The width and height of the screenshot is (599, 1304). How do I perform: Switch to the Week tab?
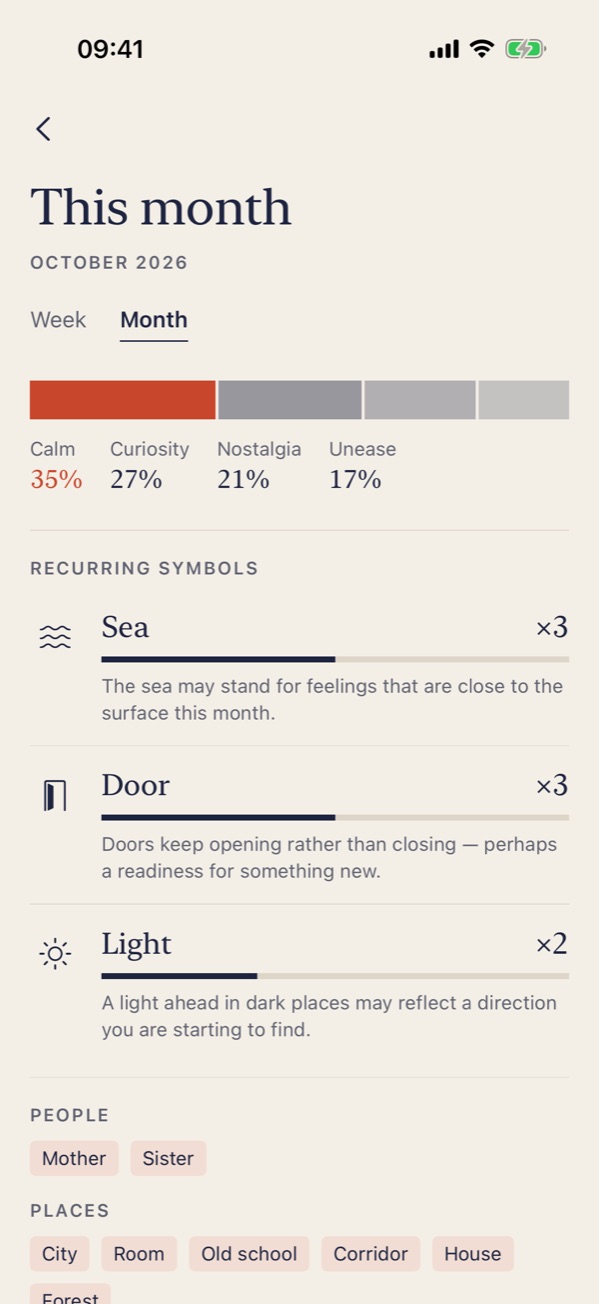point(58,320)
